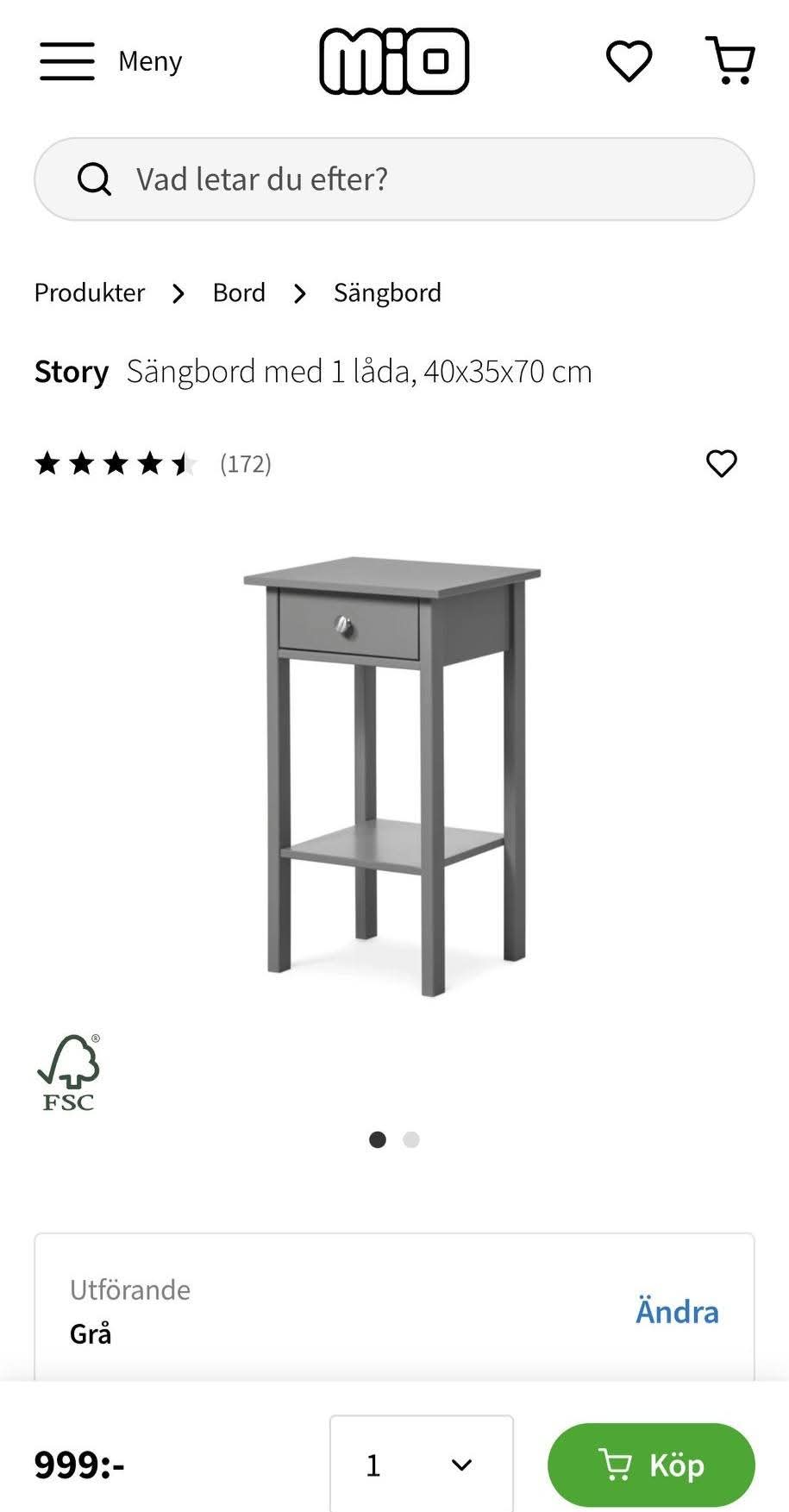Go to the Mio home page
The height and width of the screenshot is (1512, 789).
394,60
